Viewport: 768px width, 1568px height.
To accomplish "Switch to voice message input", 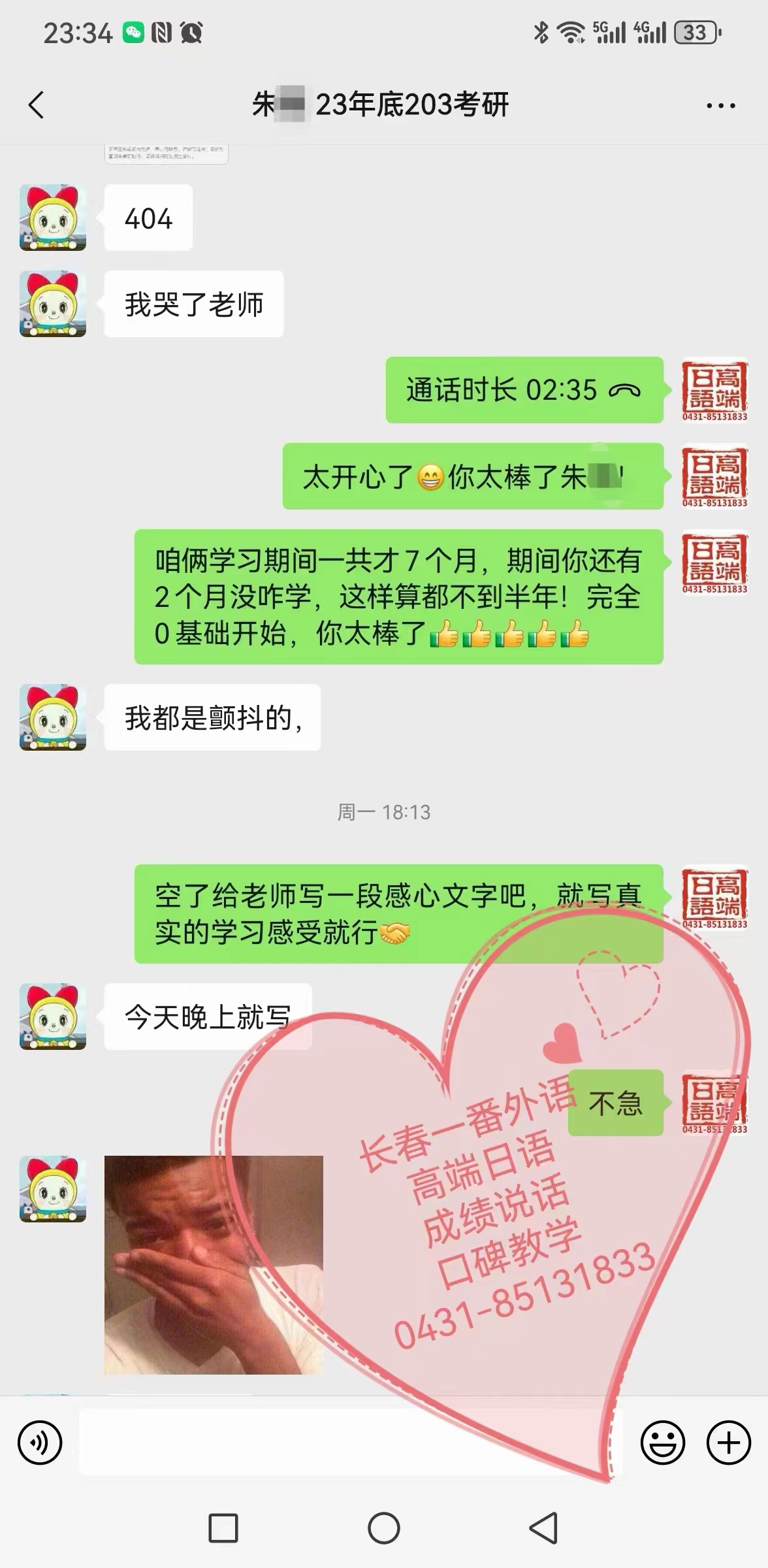I will point(40,1443).
